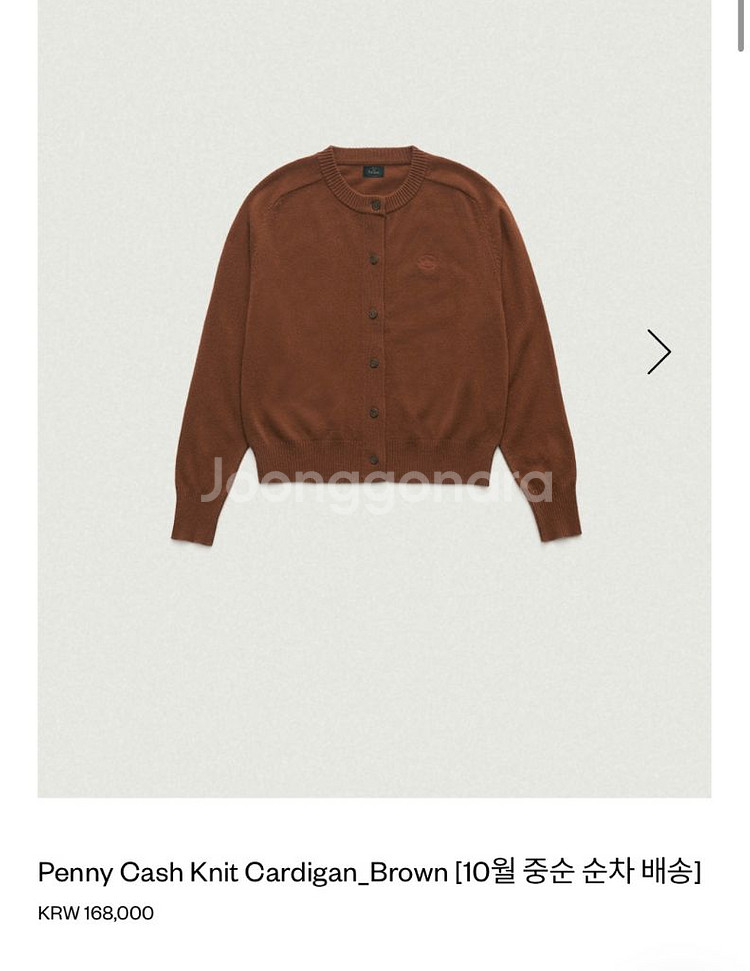The image size is (750, 971).
Task: Show the next product image with the arrow
Action: 658,352
